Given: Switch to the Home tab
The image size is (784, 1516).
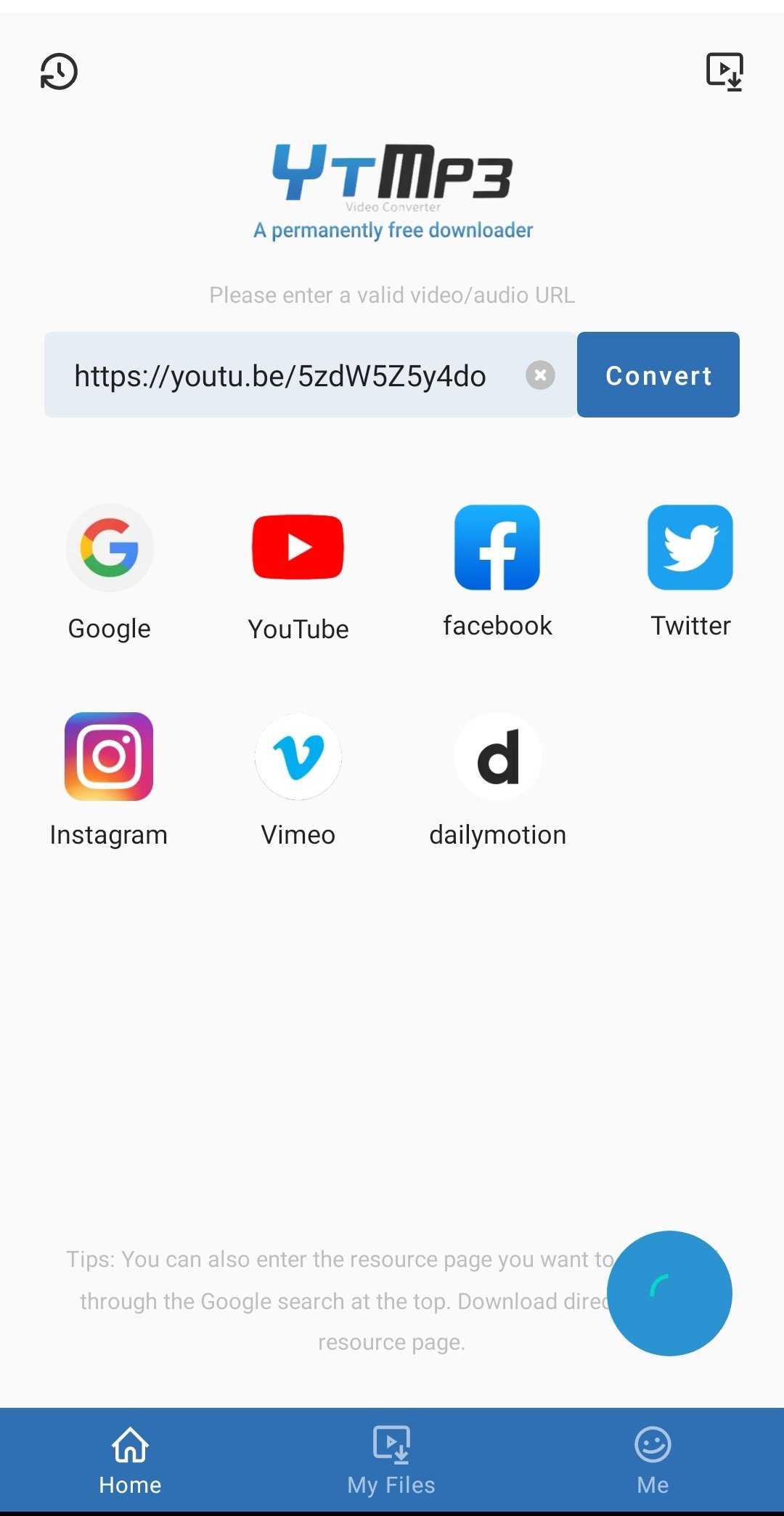Looking at the screenshot, I should point(131,1461).
